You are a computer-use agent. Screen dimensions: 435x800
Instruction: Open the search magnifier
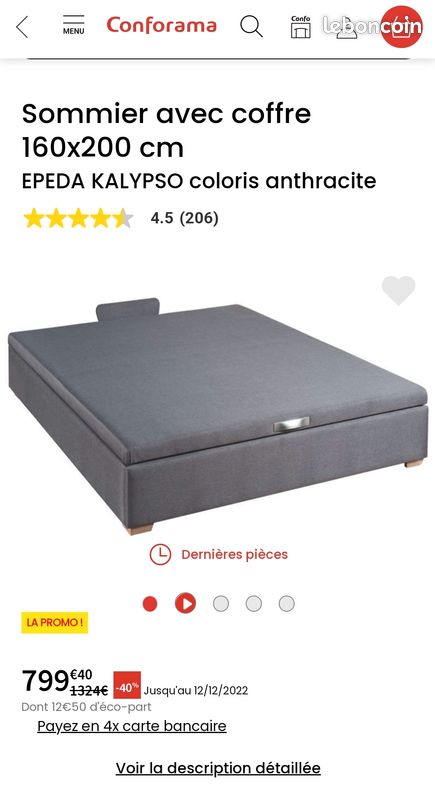coord(251,26)
